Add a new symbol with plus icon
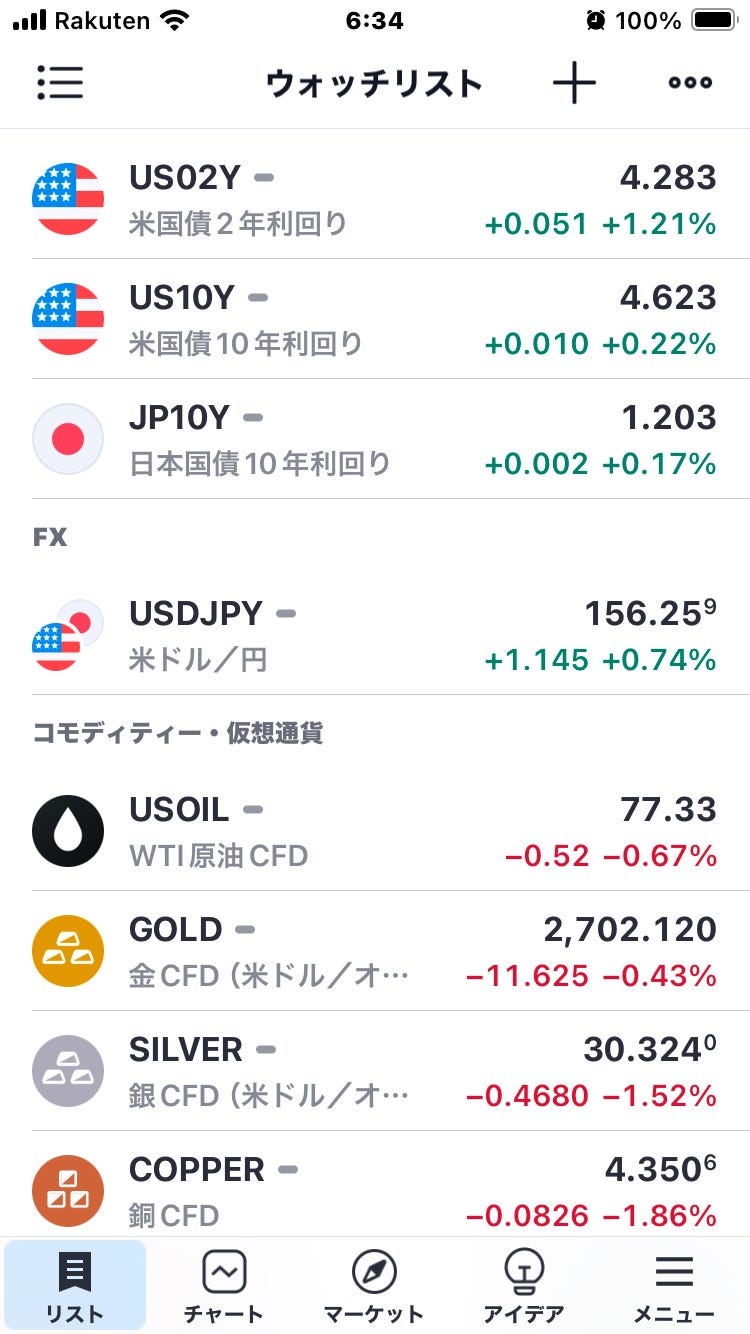750x1334 pixels. tap(574, 83)
